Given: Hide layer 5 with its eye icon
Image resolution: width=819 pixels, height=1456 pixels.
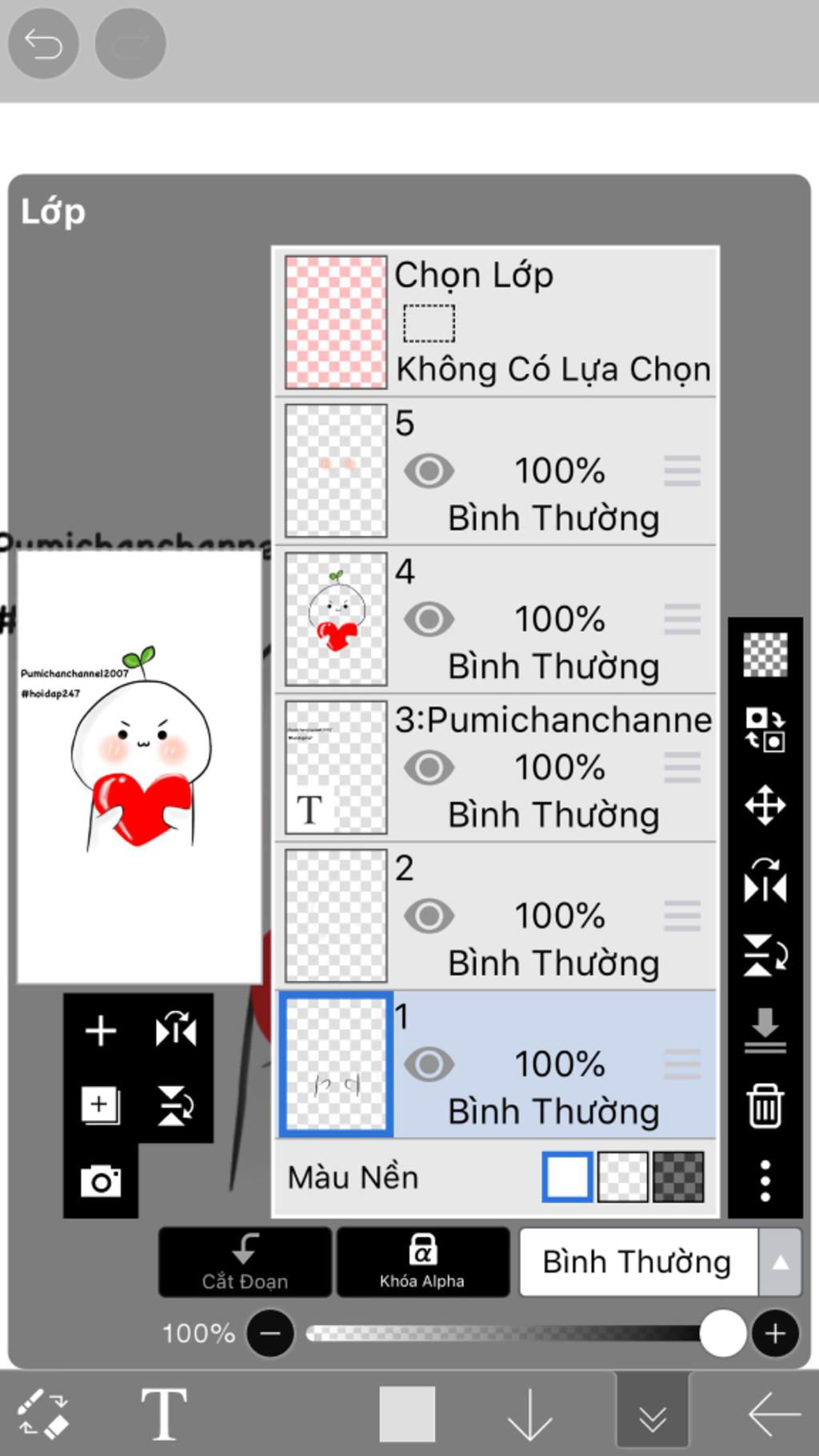Looking at the screenshot, I should [429, 471].
